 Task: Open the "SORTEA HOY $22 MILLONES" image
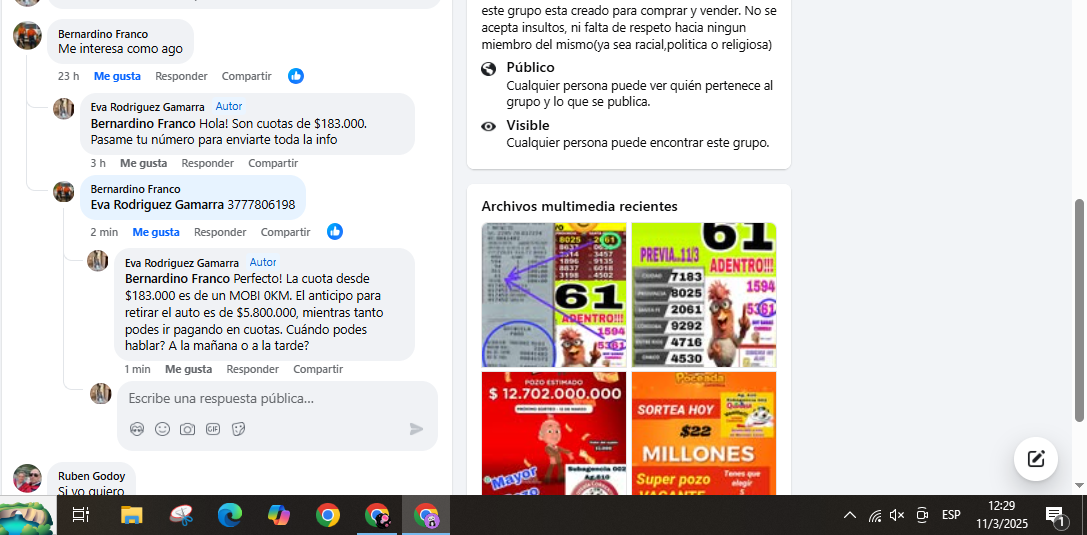[x=703, y=433]
